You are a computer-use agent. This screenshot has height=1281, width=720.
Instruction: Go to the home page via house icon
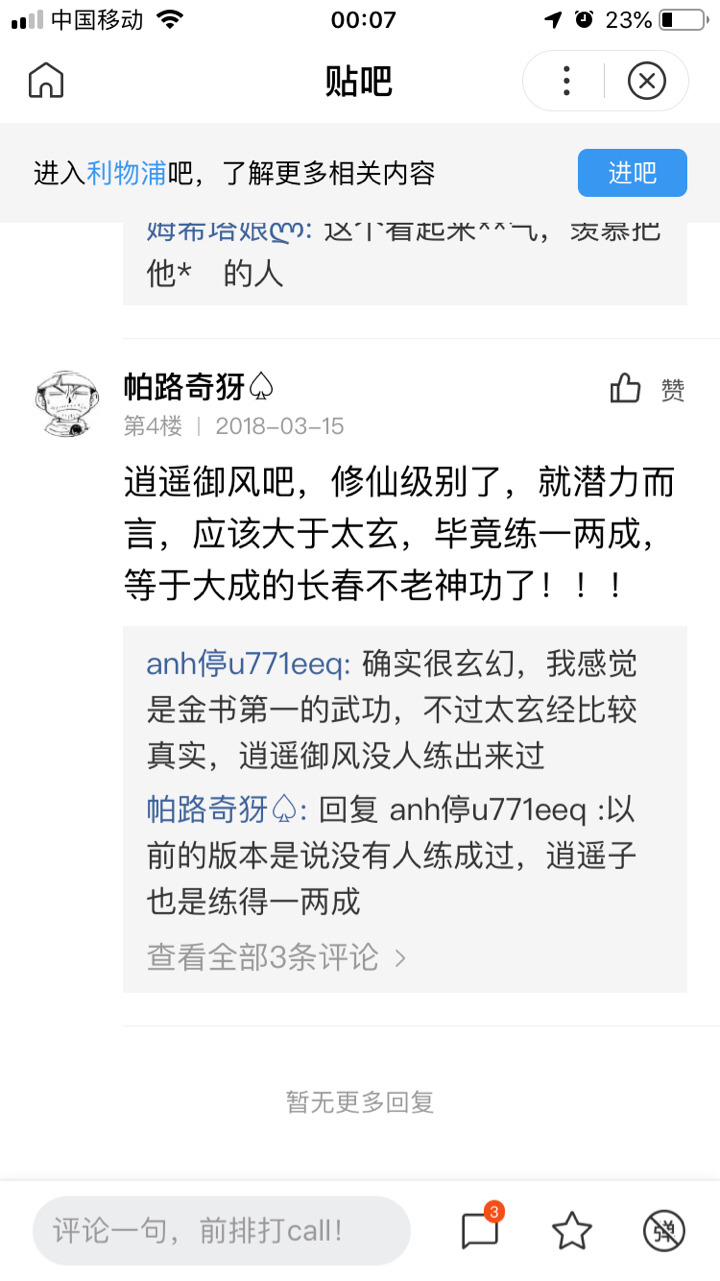coord(46,80)
